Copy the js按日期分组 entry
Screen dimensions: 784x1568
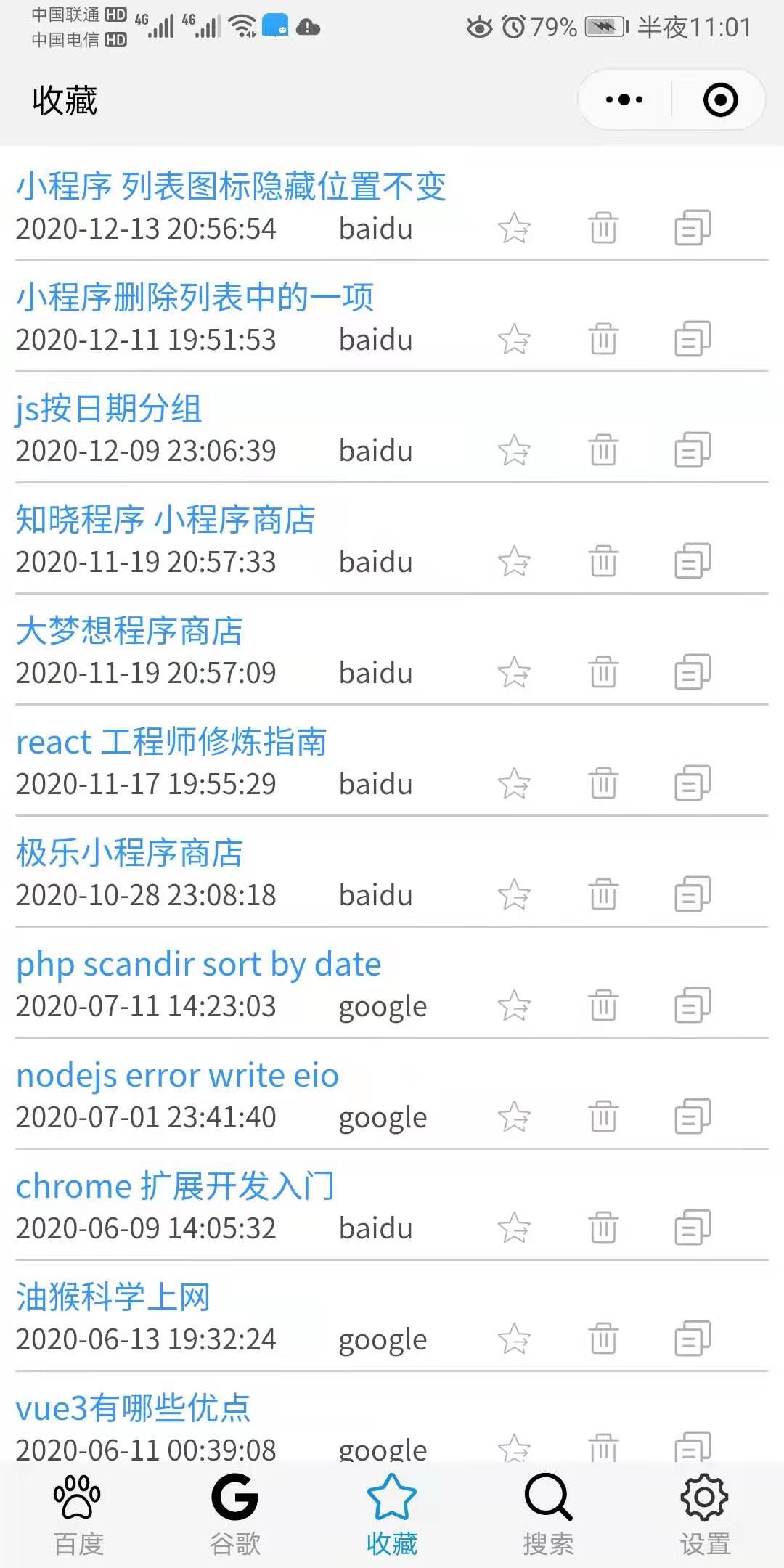(693, 449)
